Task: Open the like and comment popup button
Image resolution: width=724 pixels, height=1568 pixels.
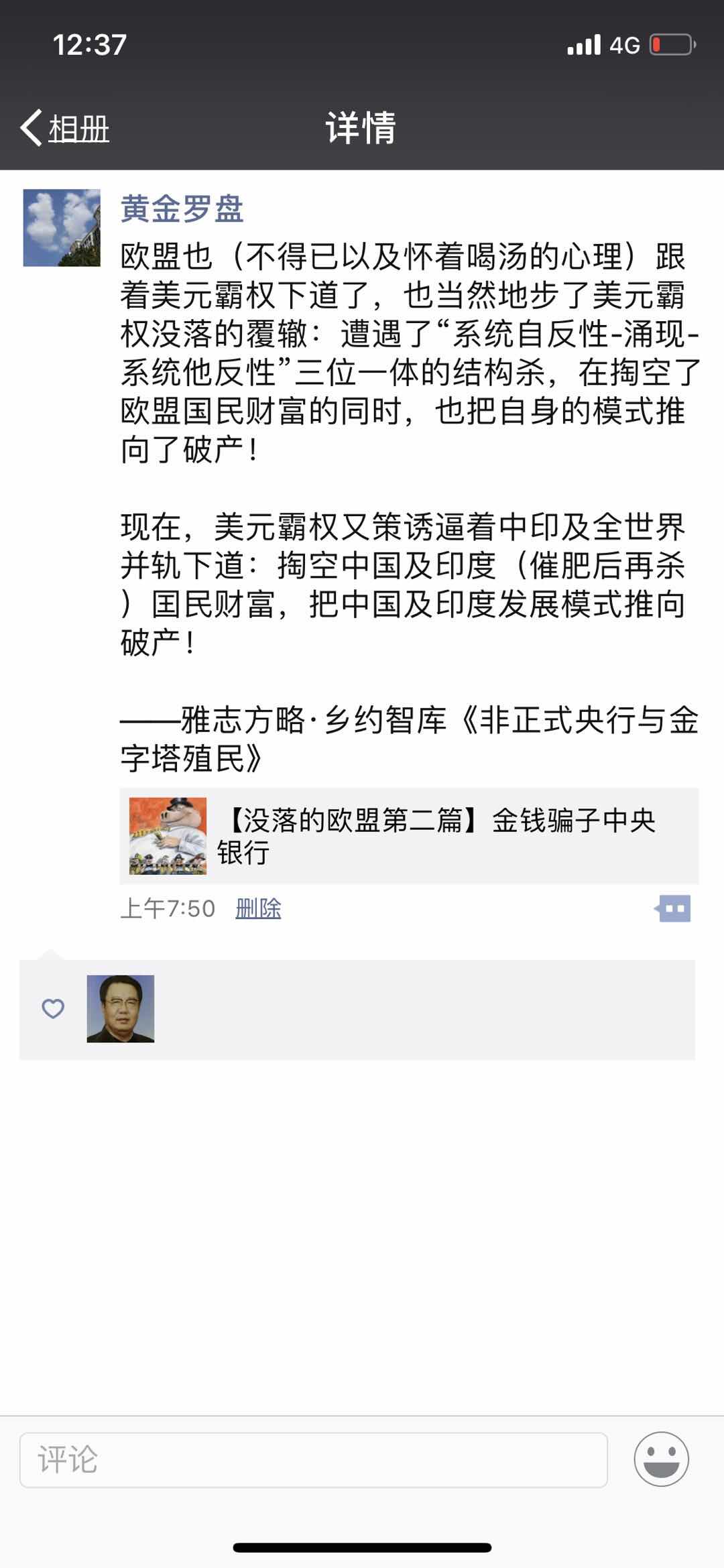Action: point(673,909)
